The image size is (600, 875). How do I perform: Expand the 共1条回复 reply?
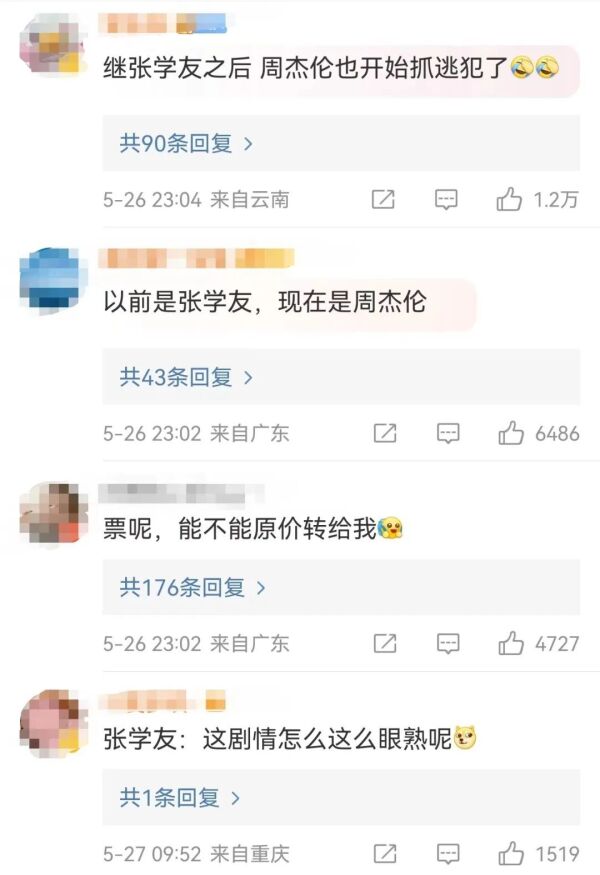click(x=180, y=798)
